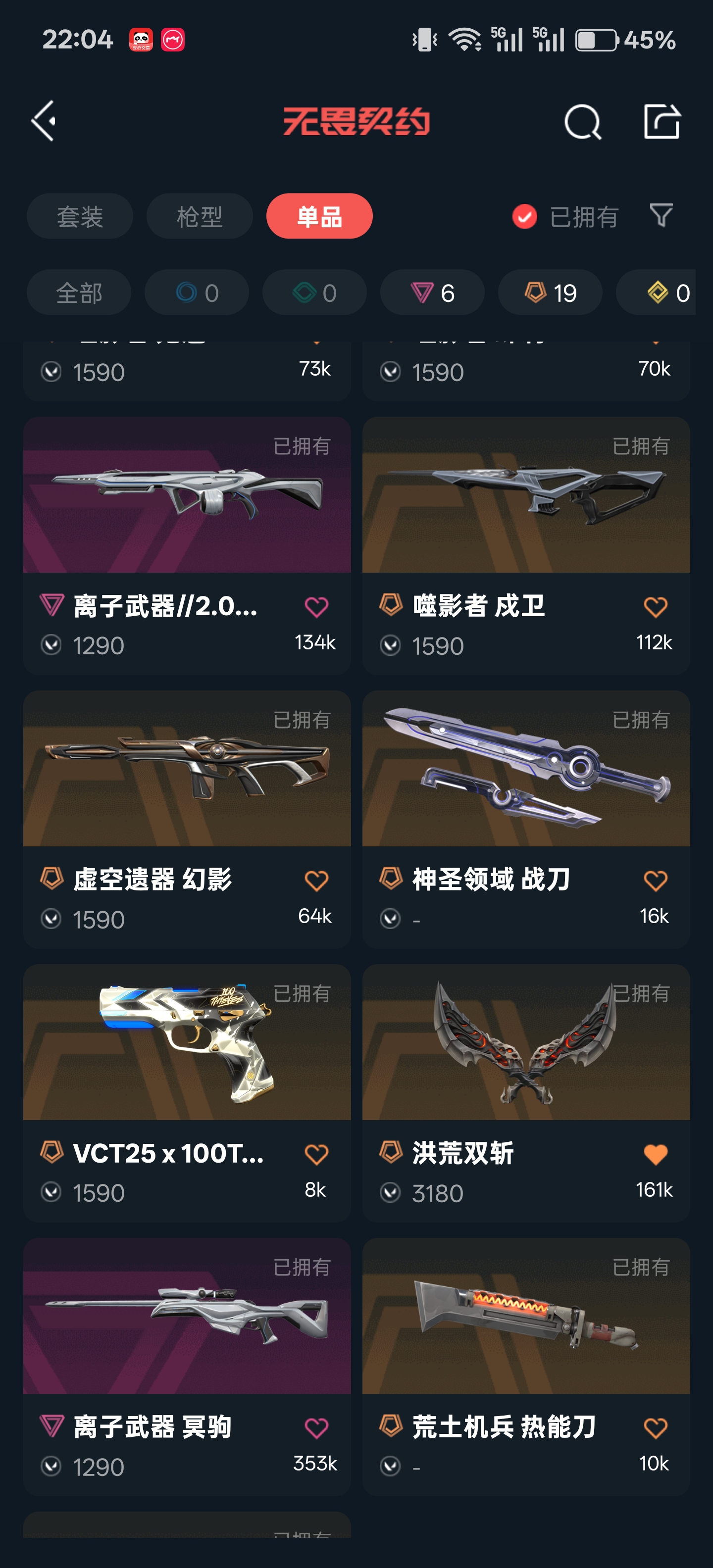The height and width of the screenshot is (1568, 713).
Task: Toggle the 已拥有 checkbox
Action: 524,216
